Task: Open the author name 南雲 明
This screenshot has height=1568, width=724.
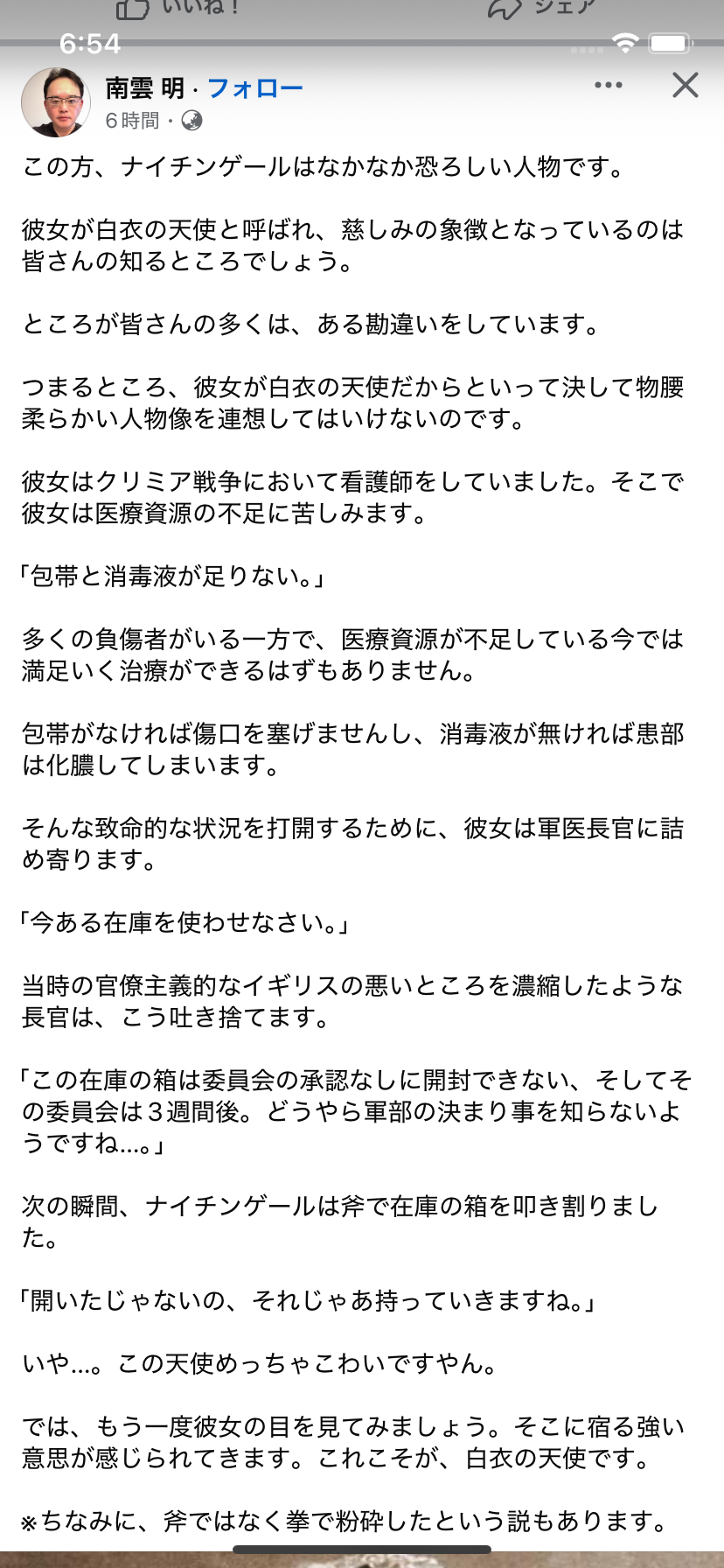Action: click(x=144, y=88)
